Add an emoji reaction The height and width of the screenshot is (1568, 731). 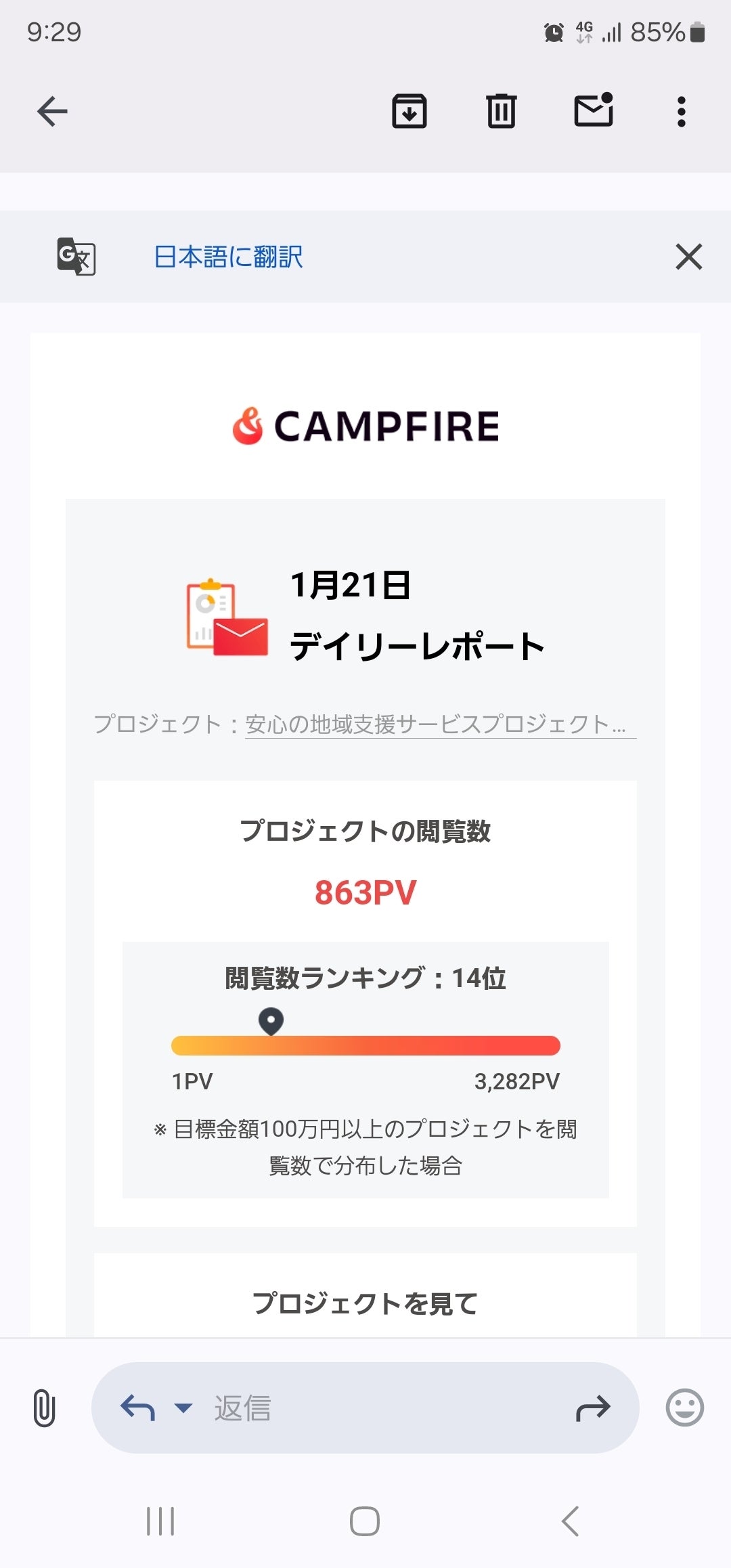tap(684, 1408)
